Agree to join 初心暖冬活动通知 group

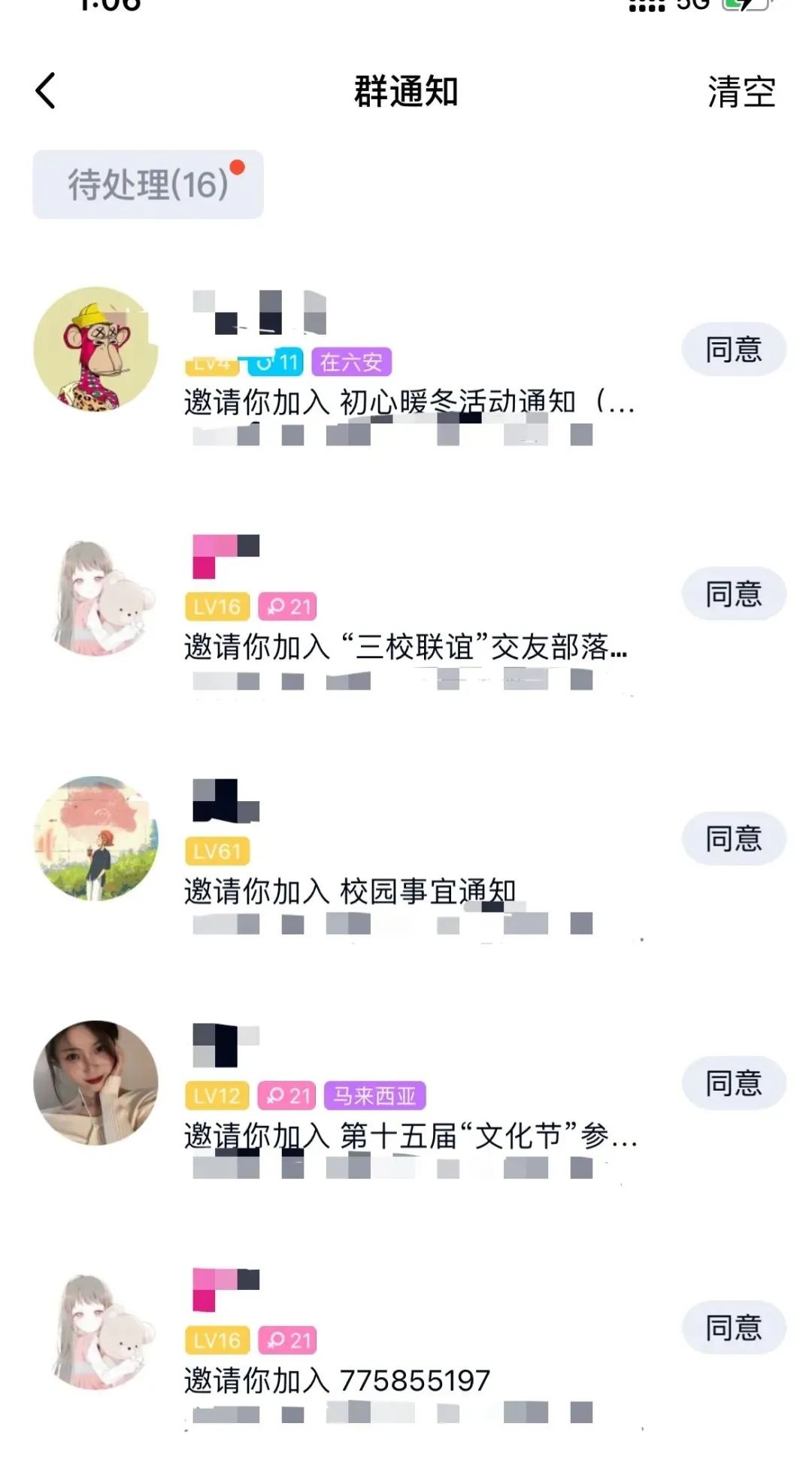(x=733, y=351)
